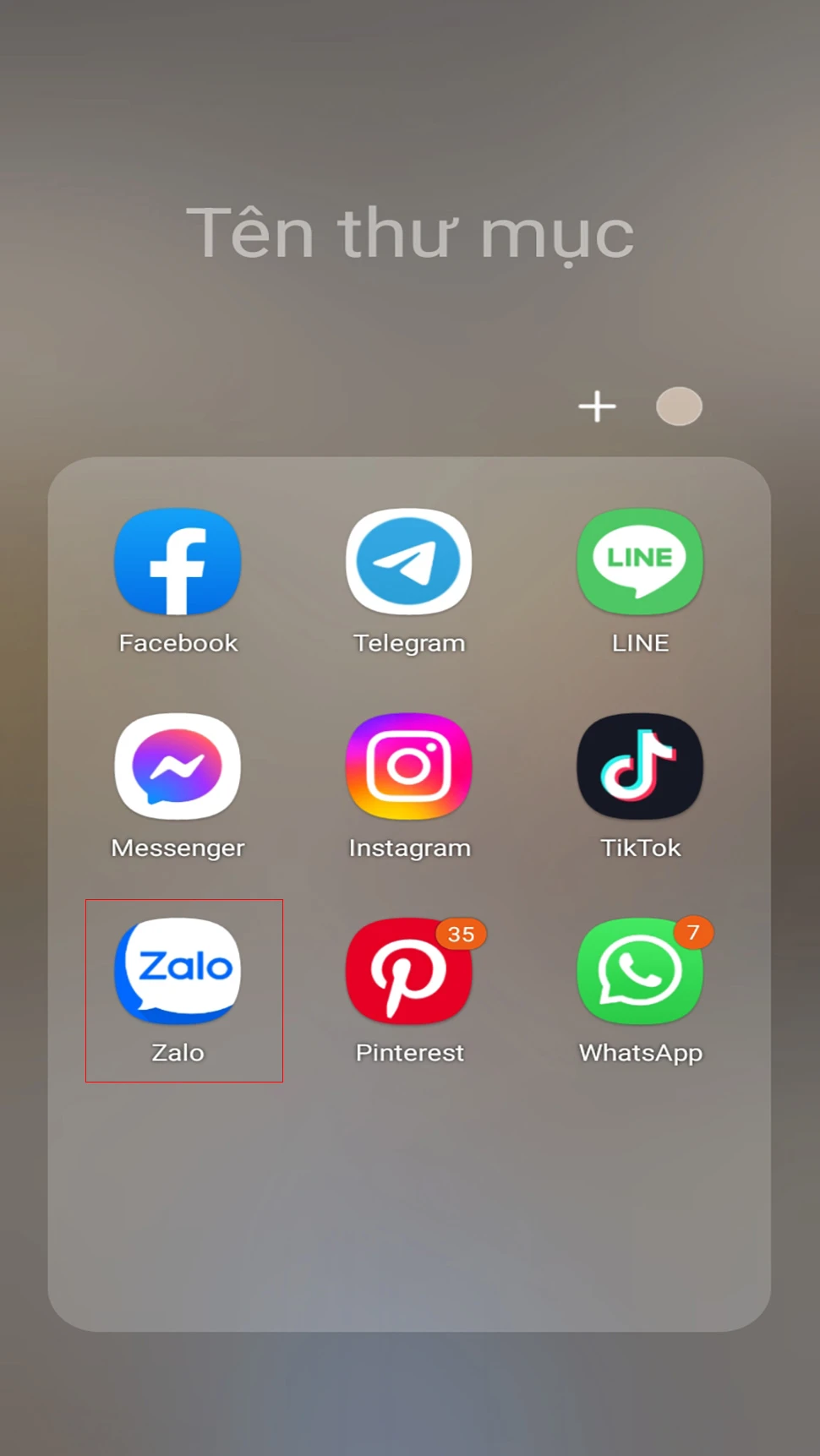820x1456 pixels.
Task: Add apps with the plus icon
Action: click(597, 406)
